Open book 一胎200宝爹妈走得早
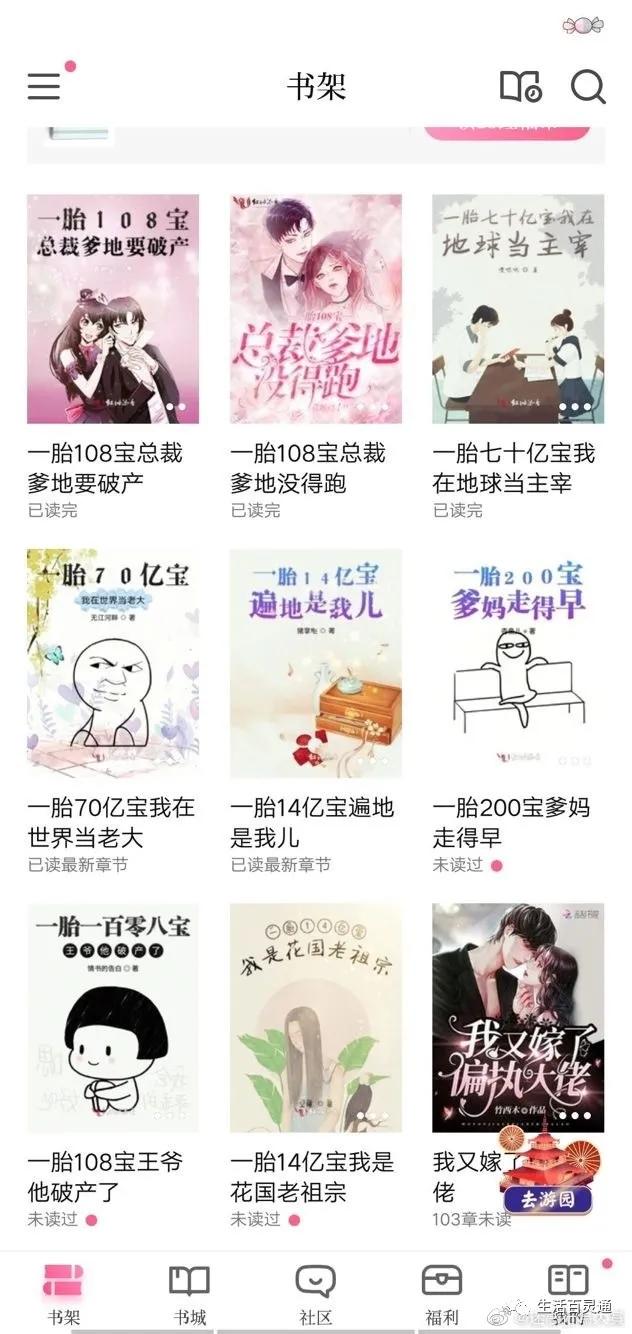The width and height of the screenshot is (632, 1334). tap(518, 663)
